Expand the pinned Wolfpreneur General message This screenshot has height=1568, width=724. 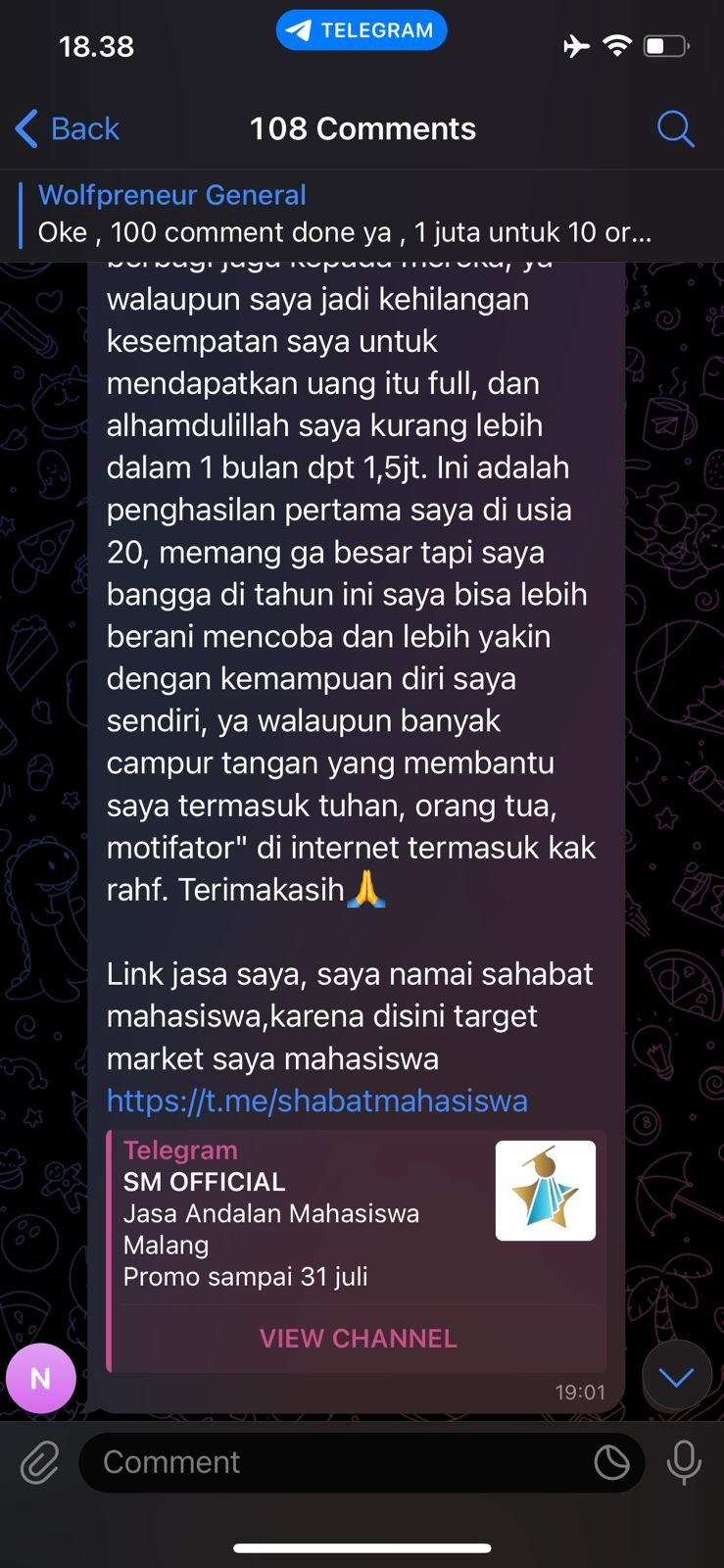tap(362, 214)
